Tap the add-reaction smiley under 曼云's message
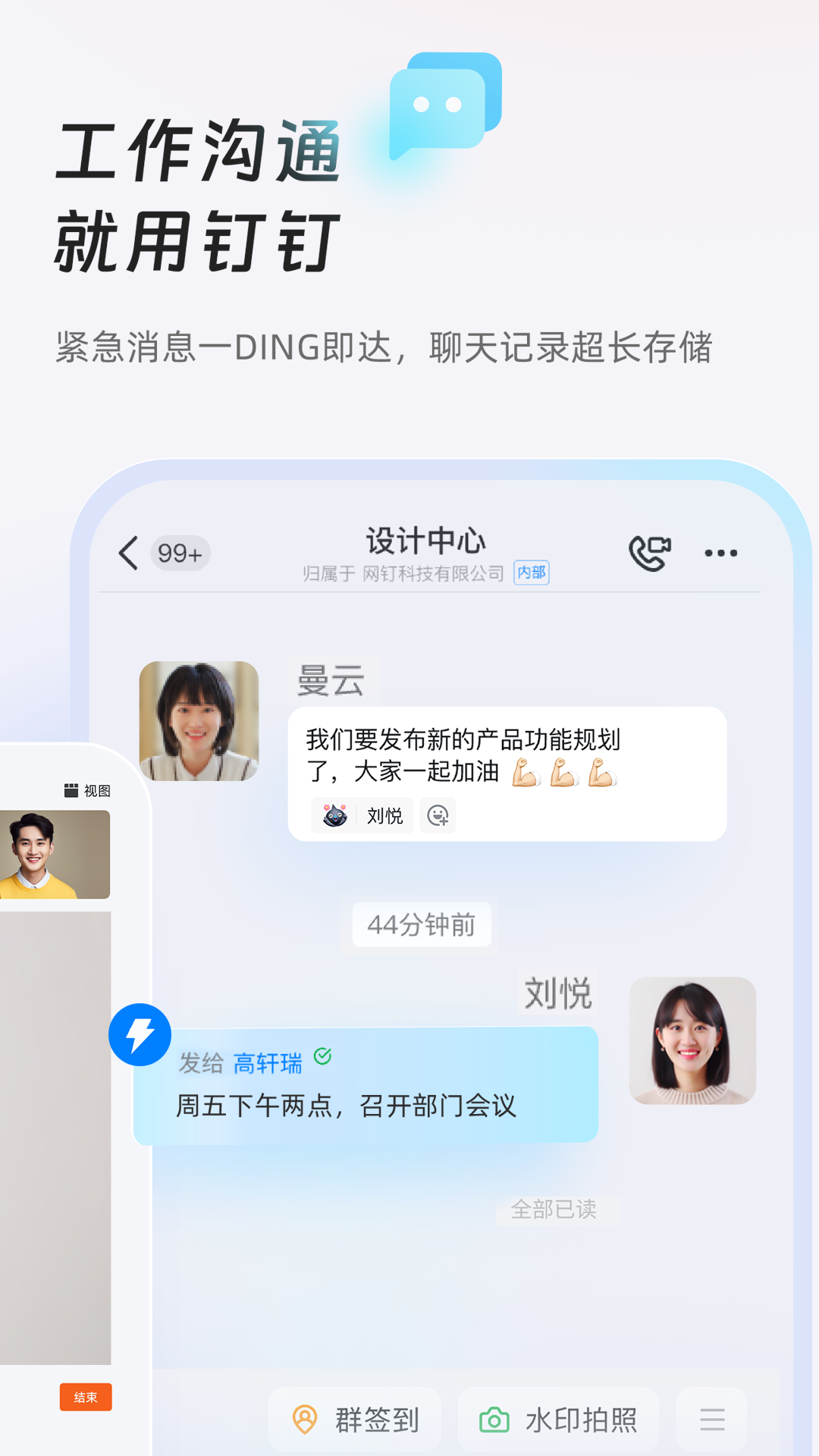Screen dimensions: 819x1456 click(x=438, y=815)
